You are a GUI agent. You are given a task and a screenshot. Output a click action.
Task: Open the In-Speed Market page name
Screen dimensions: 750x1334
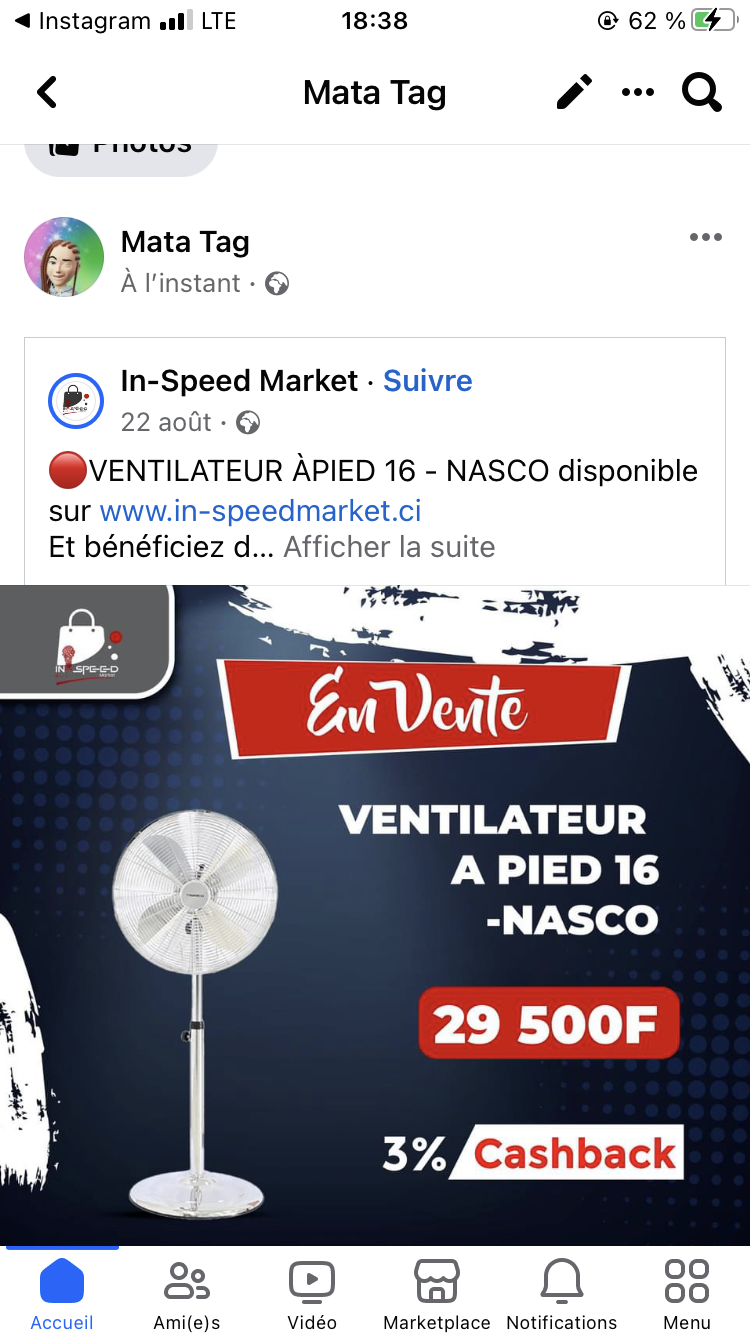239,381
